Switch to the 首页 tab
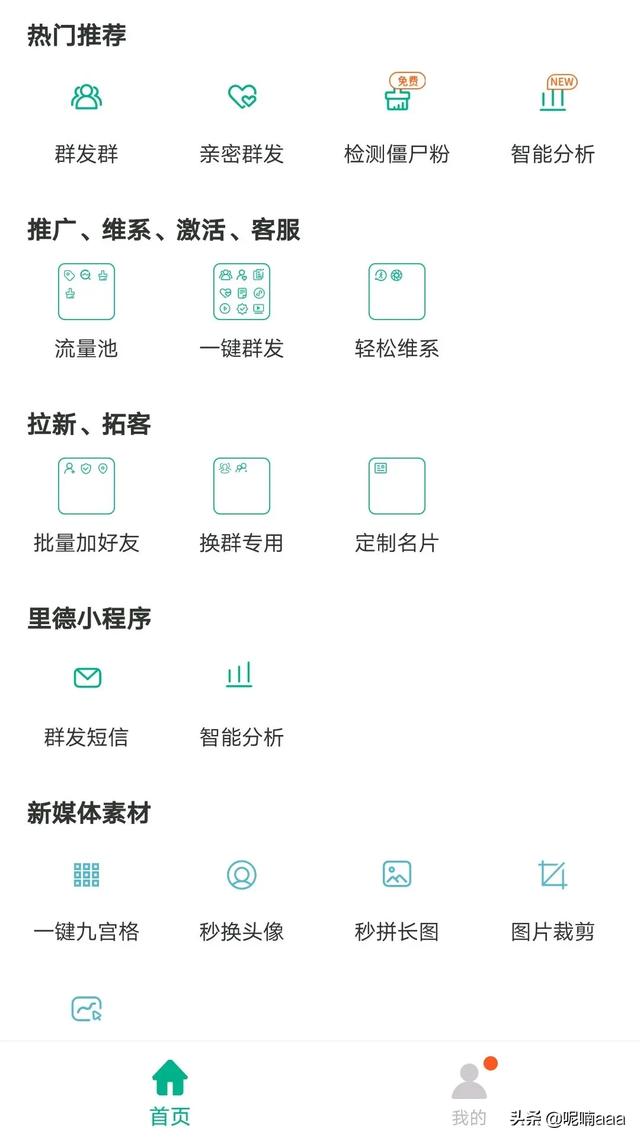The height and width of the screenshot is (1141, 640). 170,1092
